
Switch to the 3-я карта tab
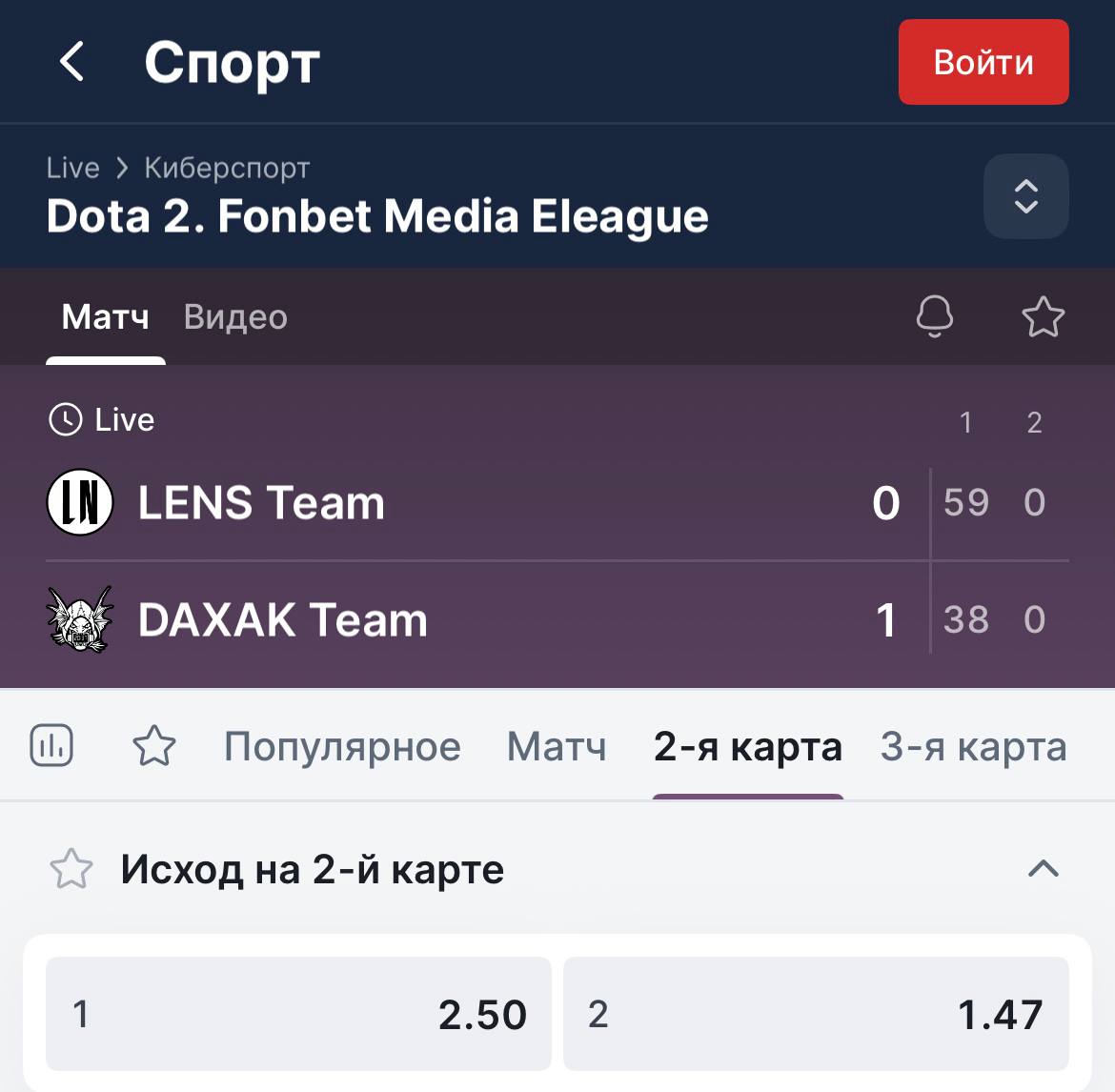point(973,746)
